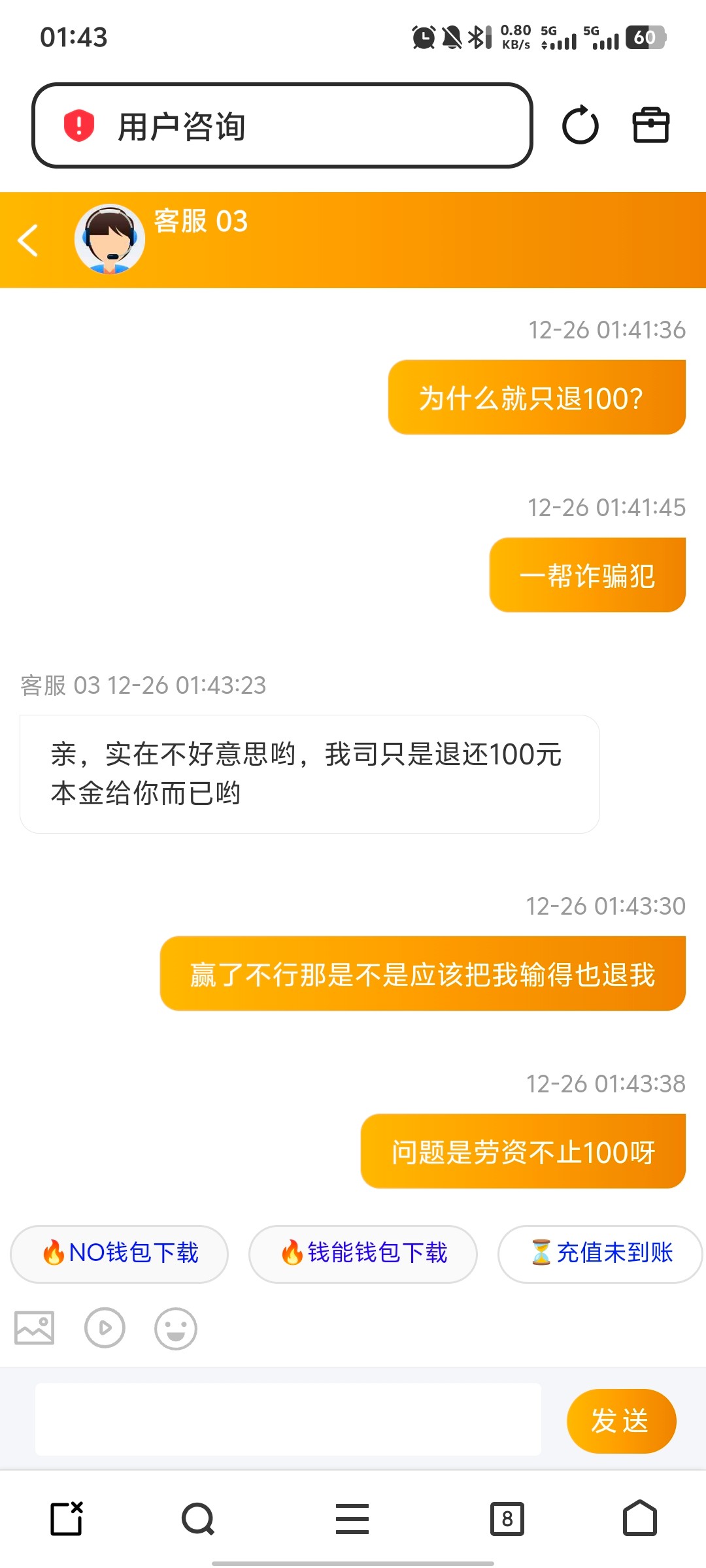Choose the 钱能钱包下载 chip

[363, 1253]
